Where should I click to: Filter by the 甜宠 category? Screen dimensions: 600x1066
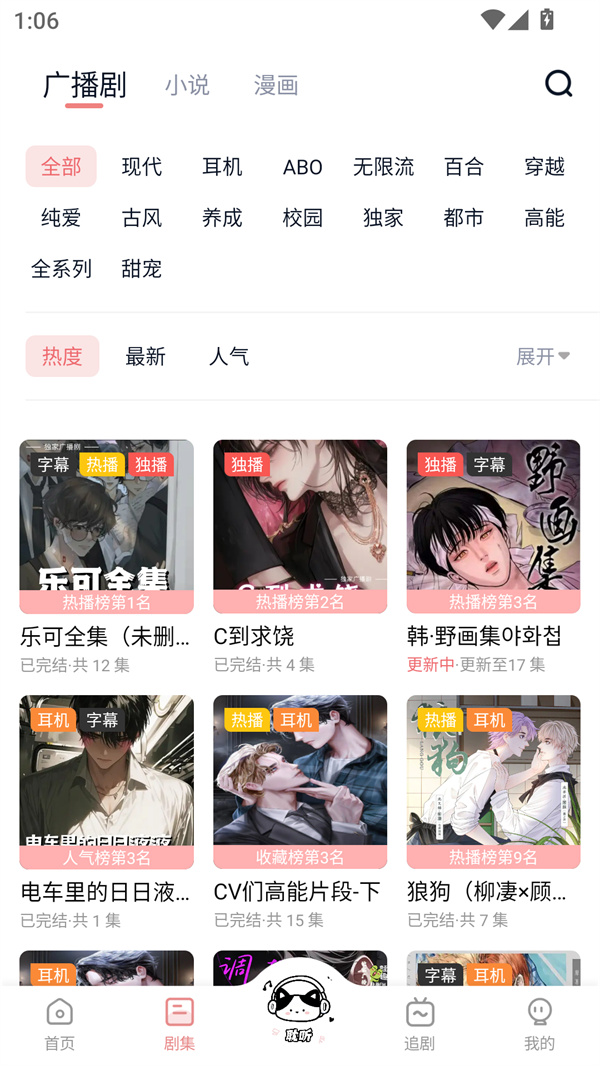tap(142, 269)
